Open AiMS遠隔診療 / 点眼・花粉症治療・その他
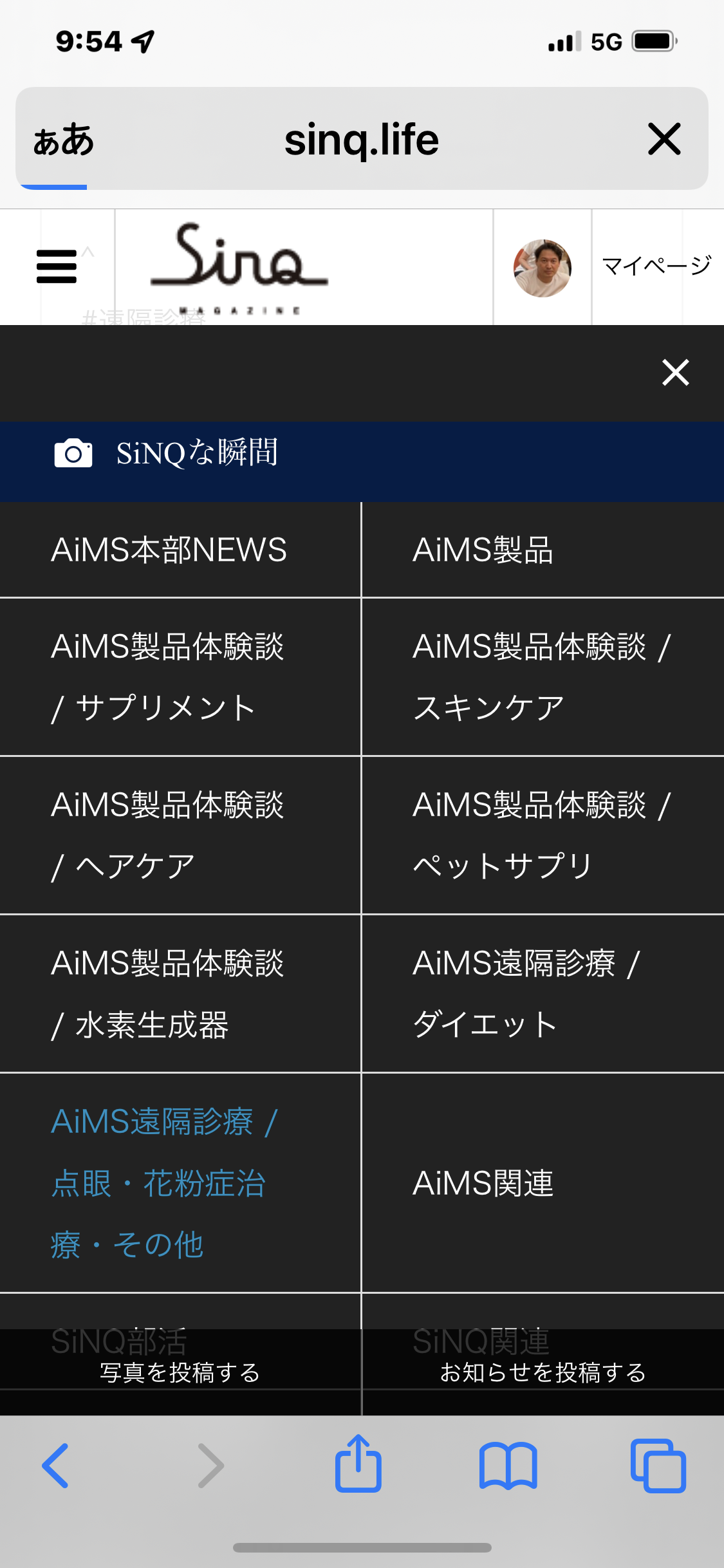724x1568 pixels. coord(180,1182)
